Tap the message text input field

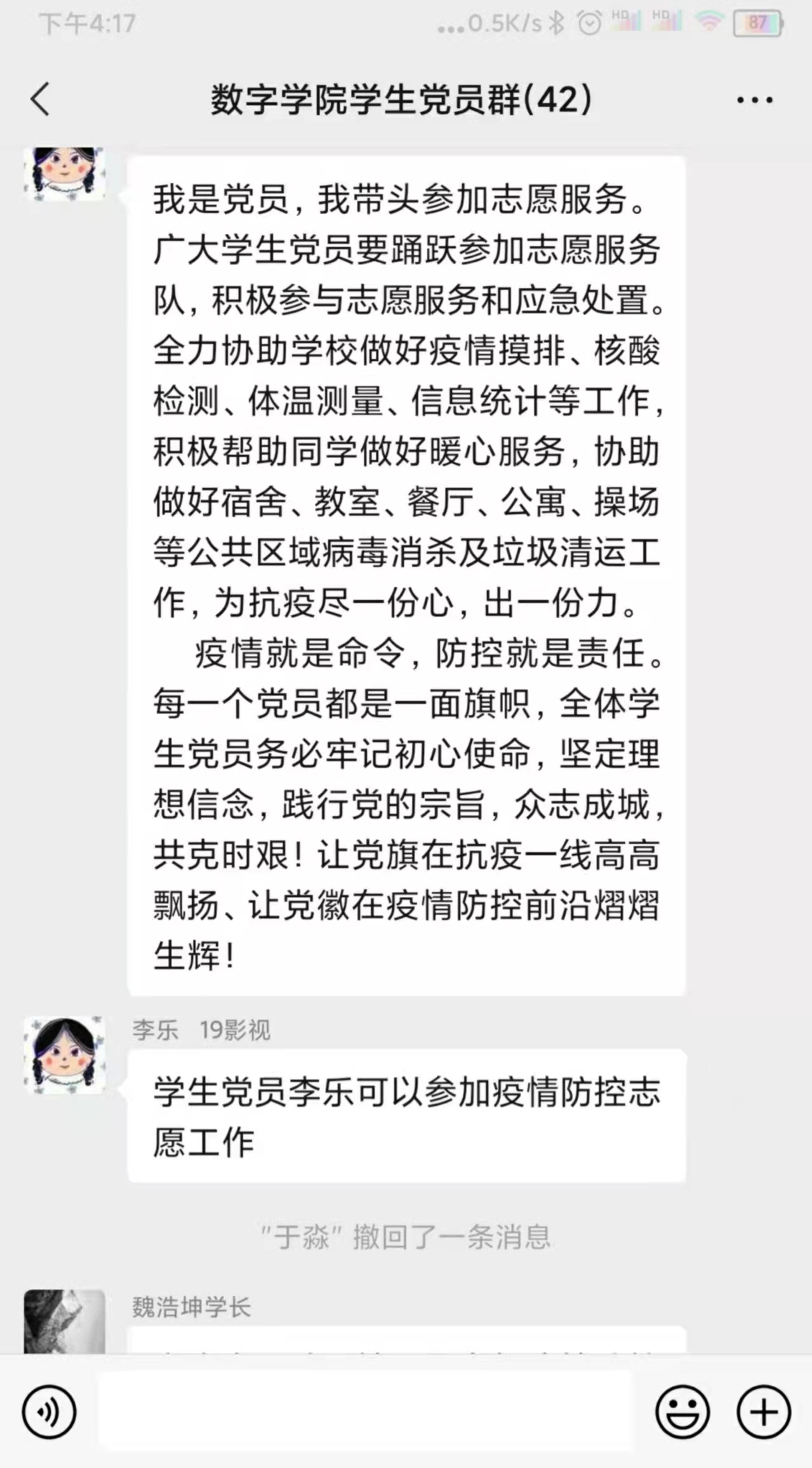[365, 1411]
